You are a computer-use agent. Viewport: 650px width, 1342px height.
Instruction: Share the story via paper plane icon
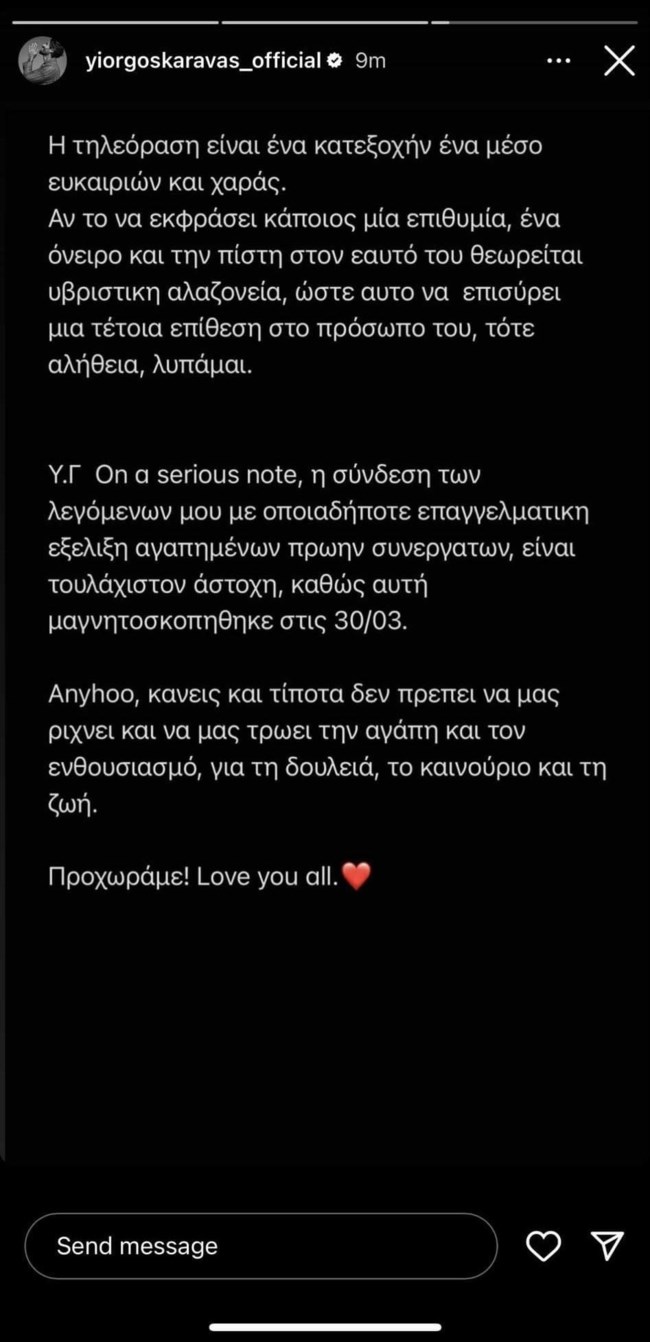(607, 1246)
